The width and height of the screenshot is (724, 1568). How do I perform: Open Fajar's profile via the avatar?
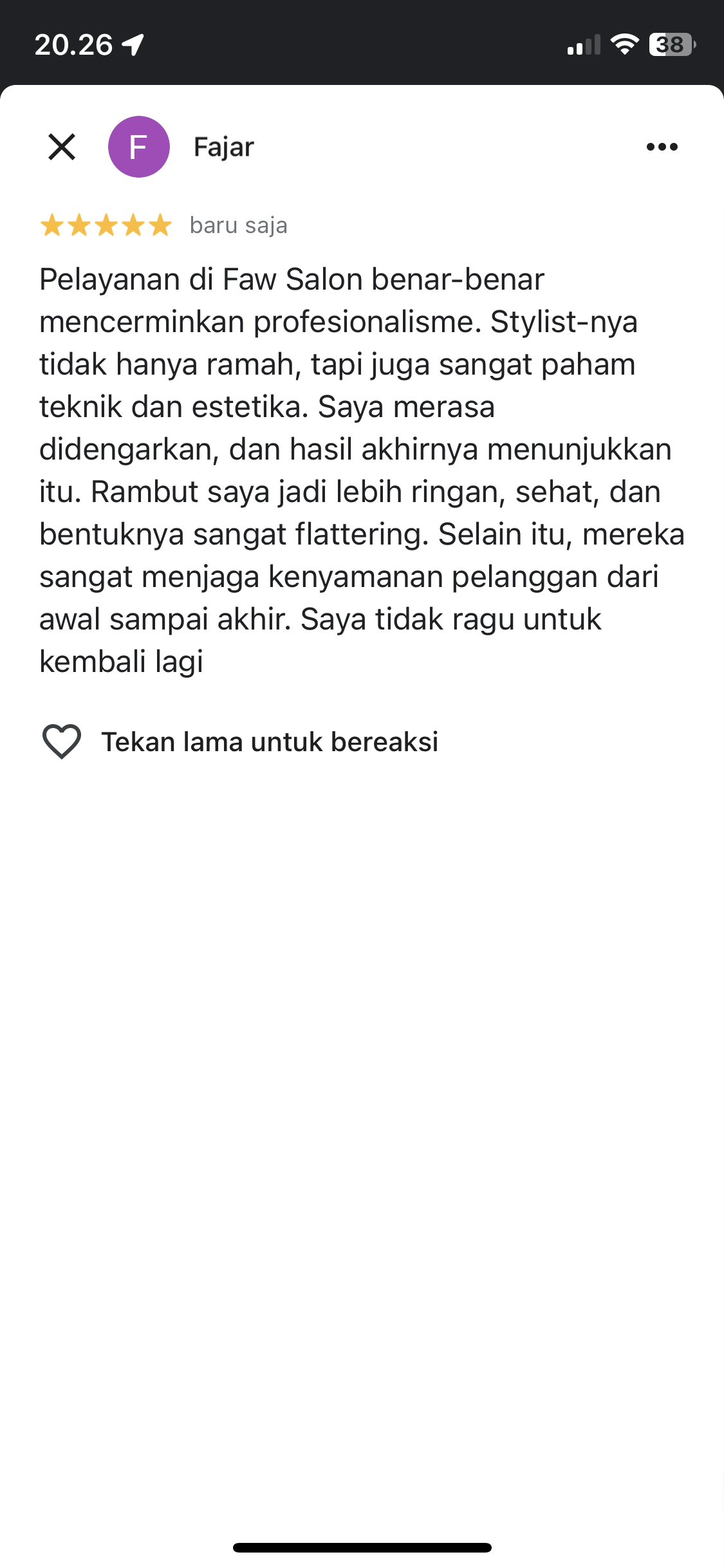click(138, 147)
